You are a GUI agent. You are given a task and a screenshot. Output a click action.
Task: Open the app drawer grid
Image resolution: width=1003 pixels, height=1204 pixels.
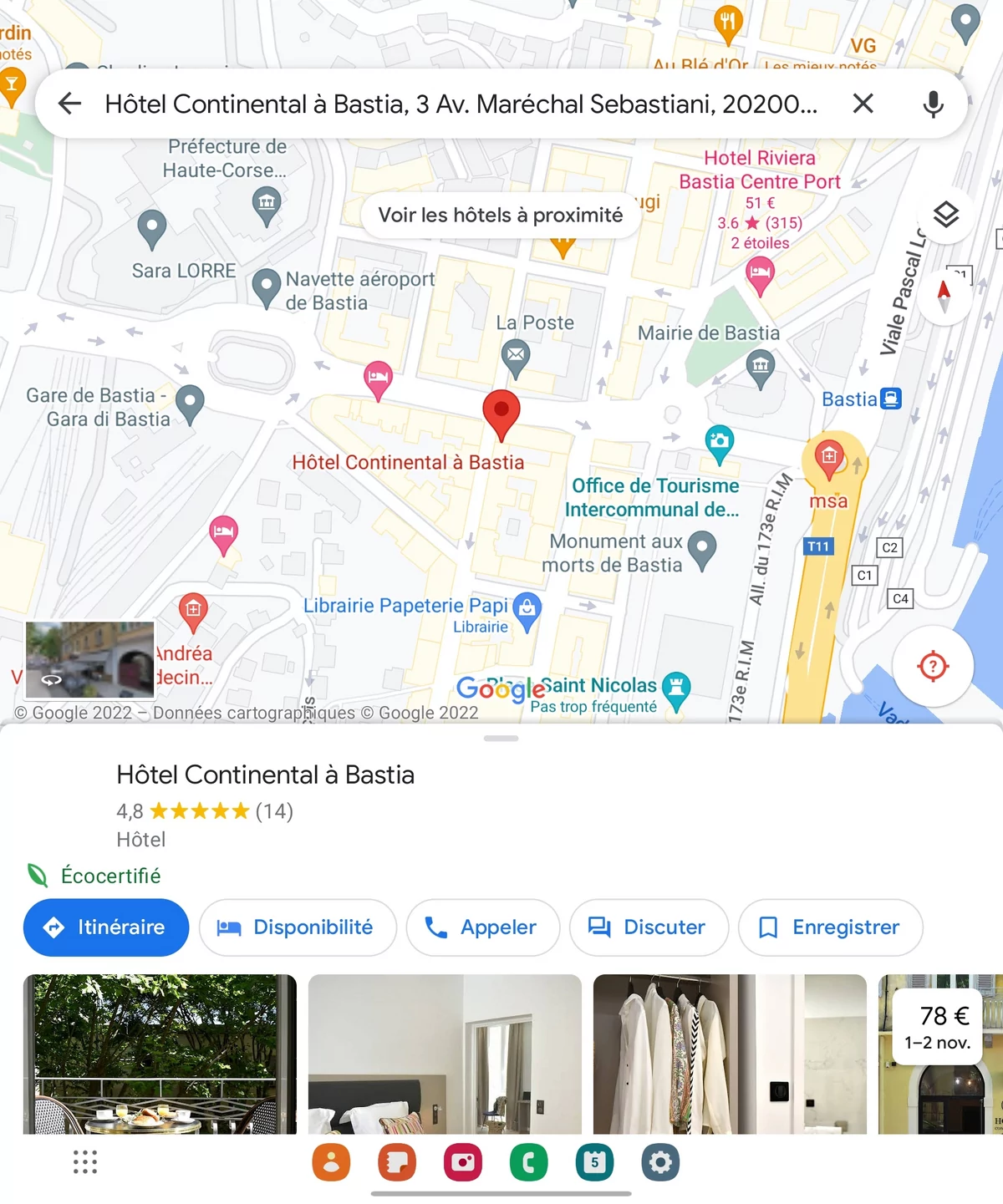tap(84, 1162)
